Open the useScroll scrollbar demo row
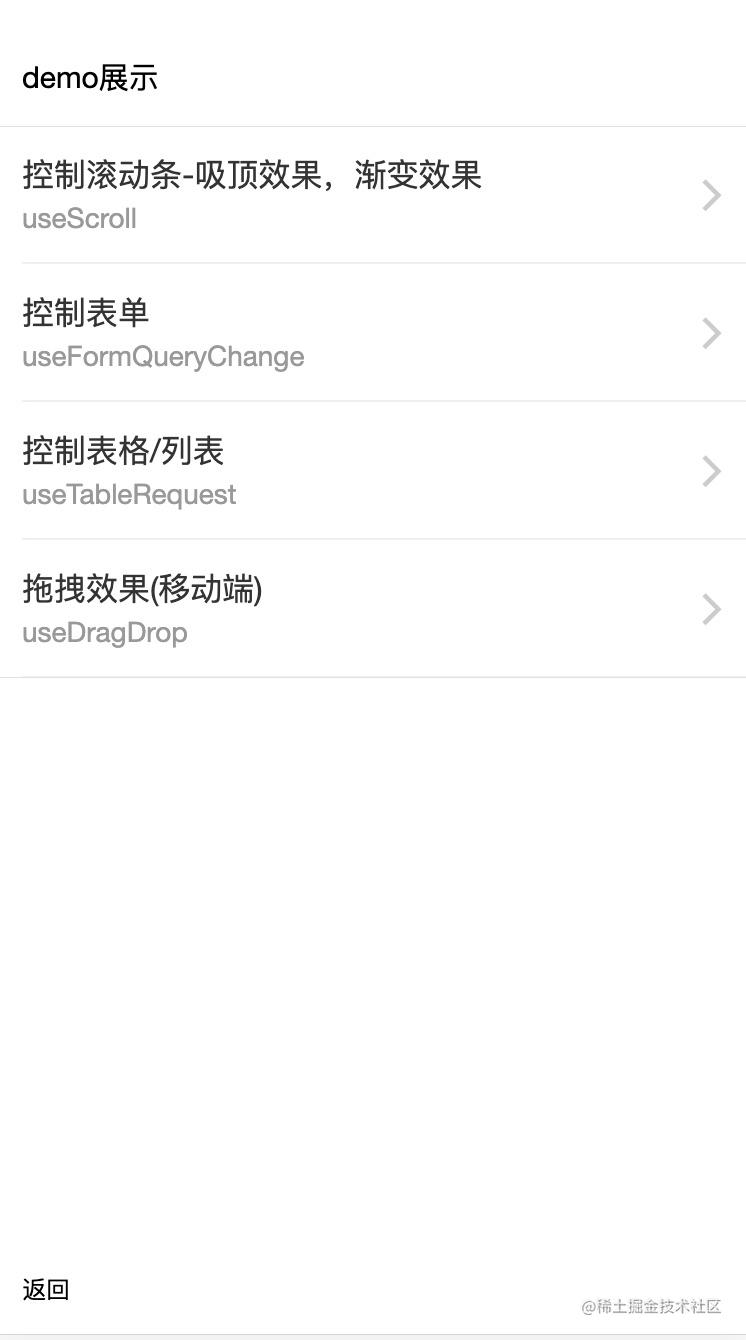This screenshot has width=746, height=1340. click(x=373, y=195)
